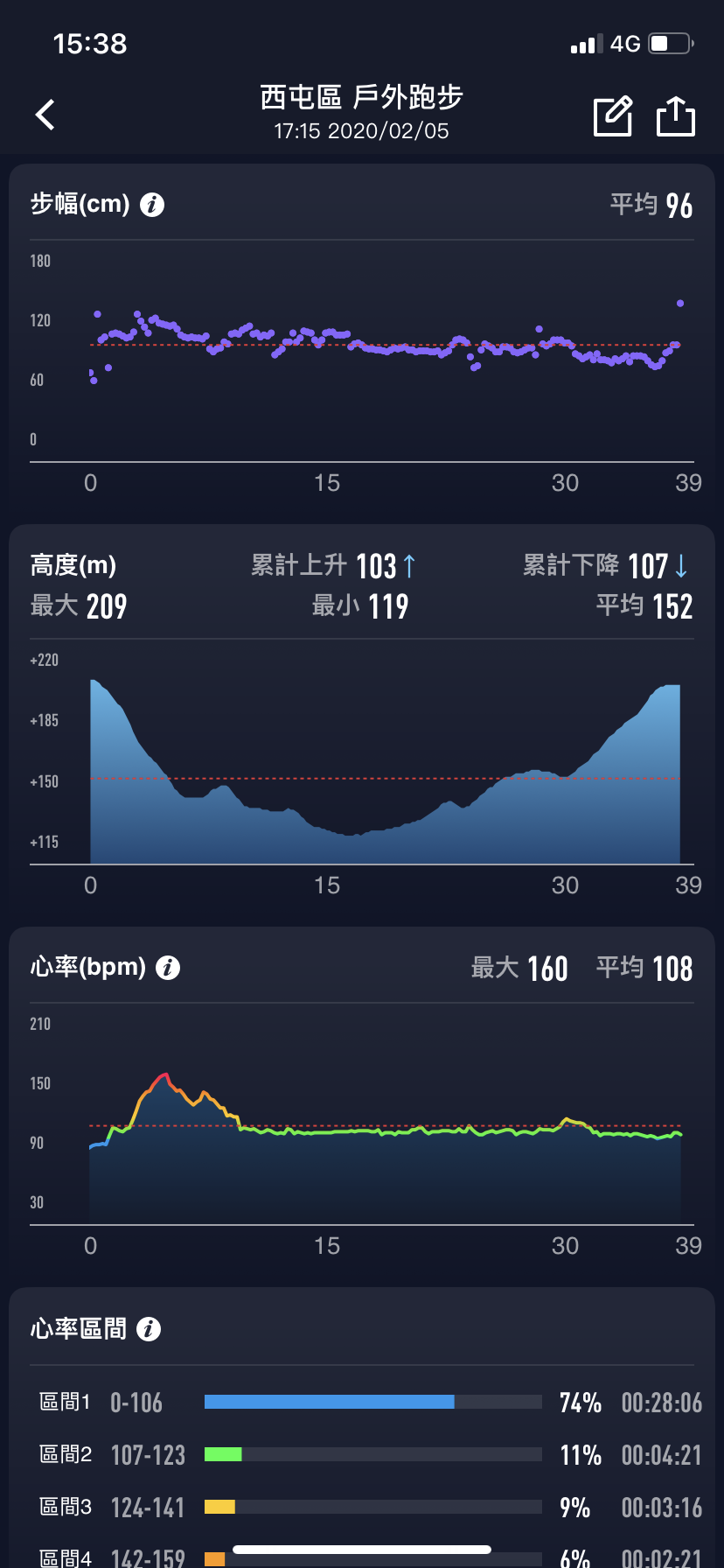Open the info icon beside 心率(bpm)
The height and width of the screenshot is (1568, 724).
(x=168, y=968)
